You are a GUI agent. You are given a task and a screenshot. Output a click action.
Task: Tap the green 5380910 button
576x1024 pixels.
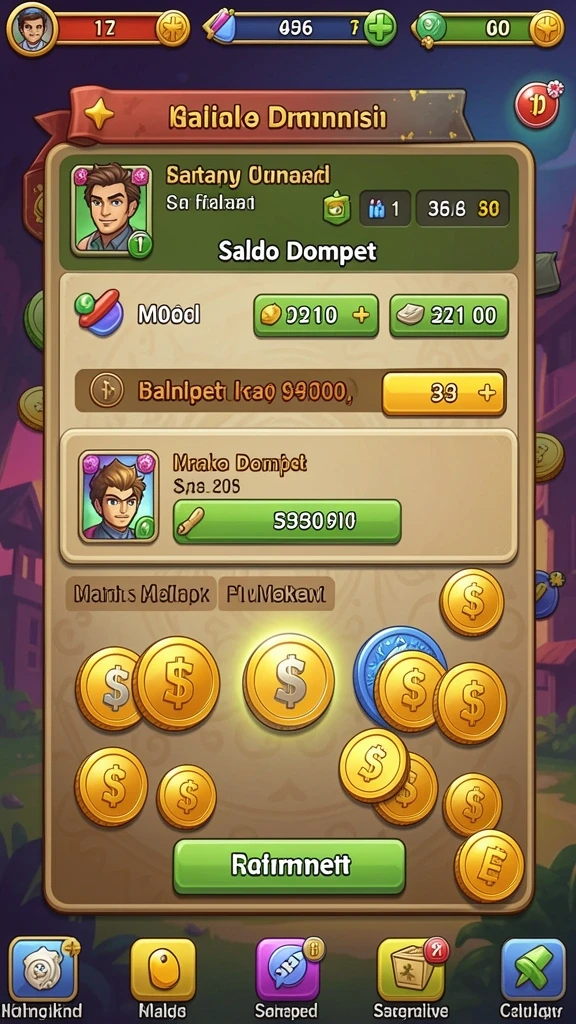287,521
